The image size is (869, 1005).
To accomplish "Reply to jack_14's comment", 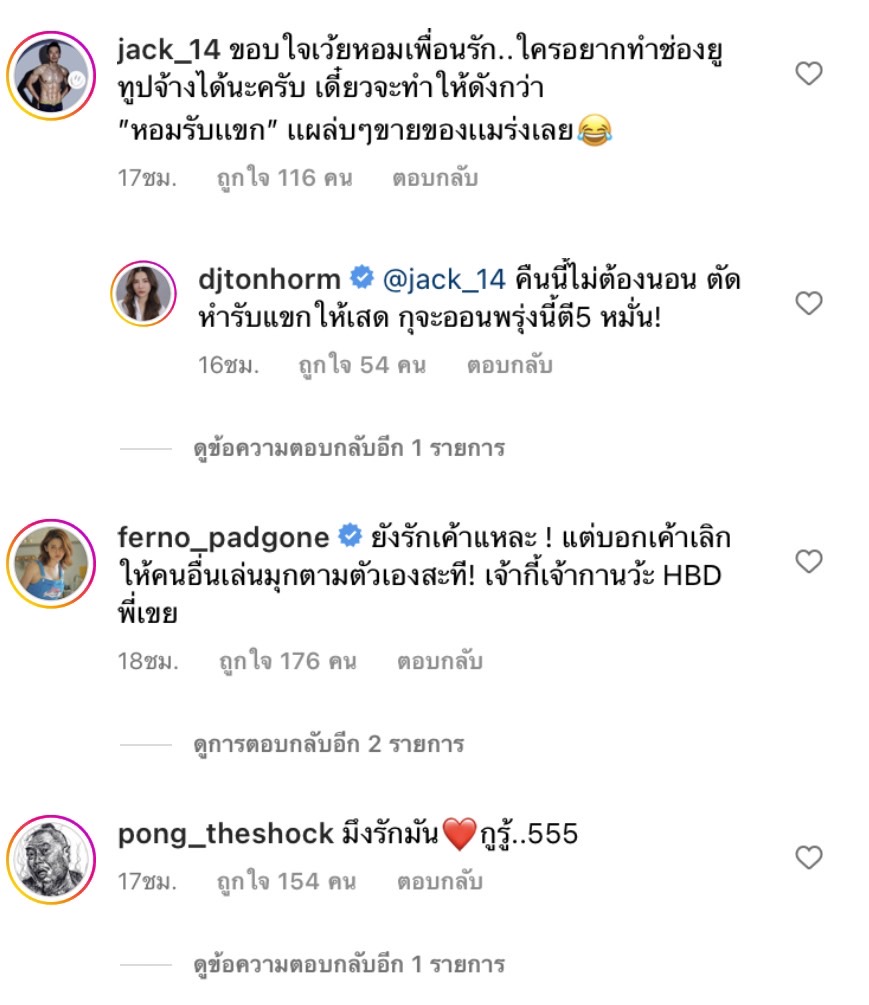I will tap(436, 179).
